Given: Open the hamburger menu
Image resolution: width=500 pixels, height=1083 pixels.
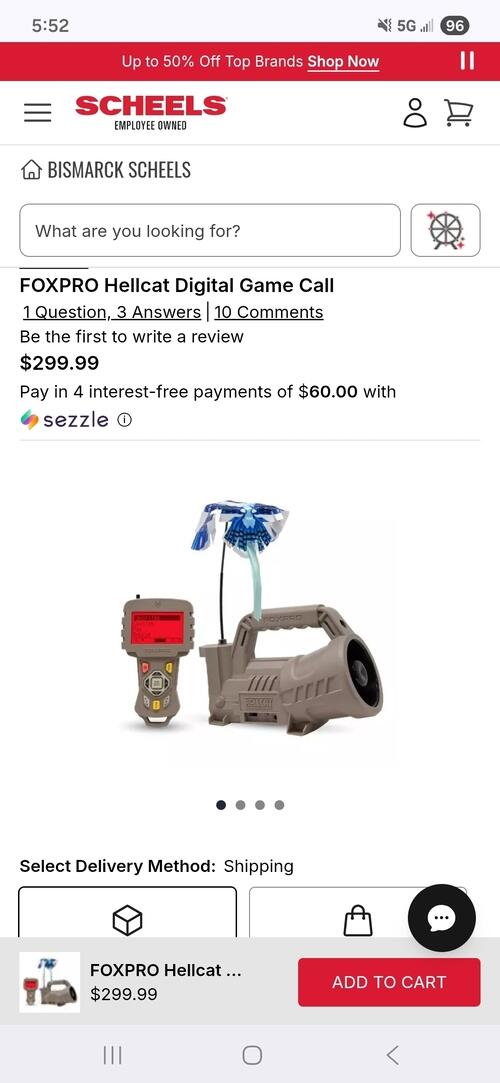Looking at the screenshot, I should tap(37, 113).
